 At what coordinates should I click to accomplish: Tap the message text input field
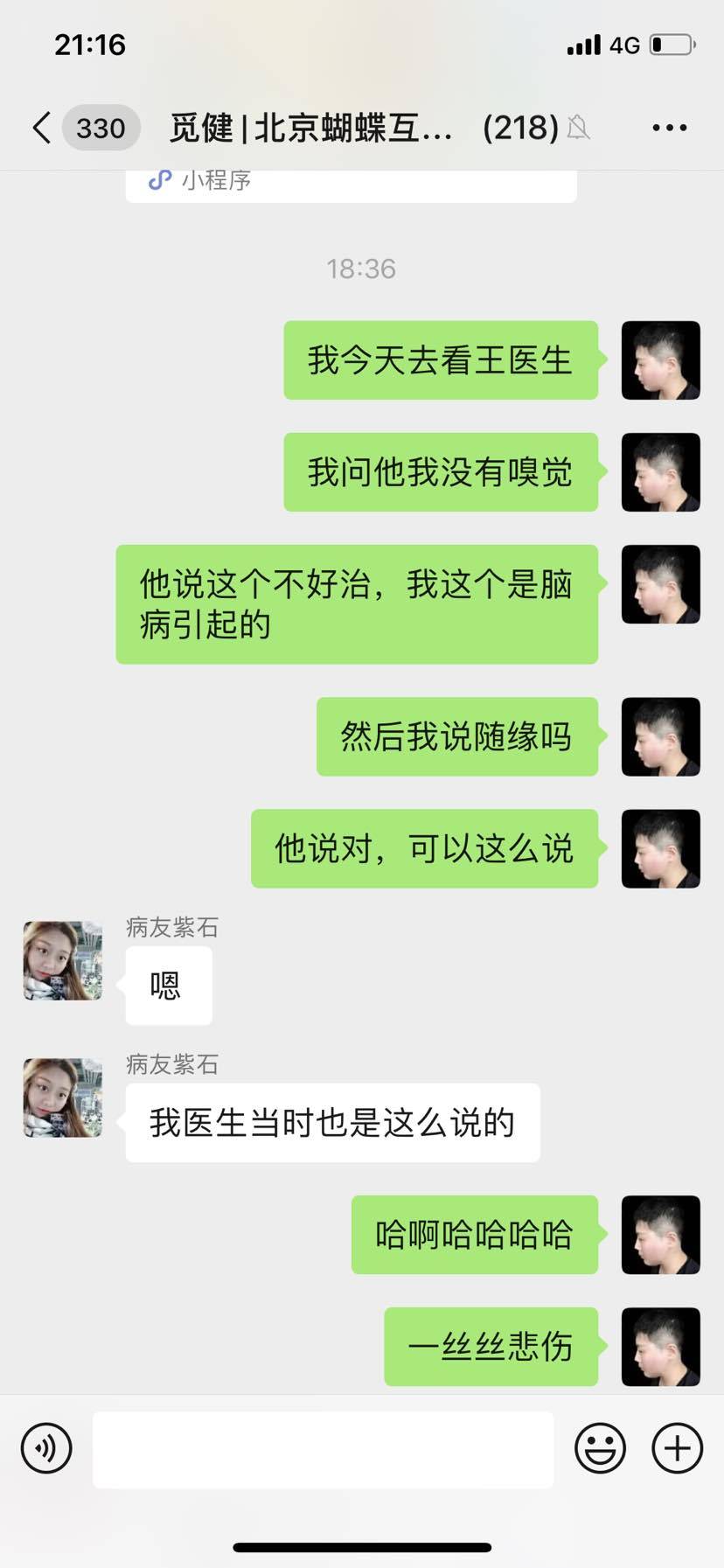pos(323,1449)
